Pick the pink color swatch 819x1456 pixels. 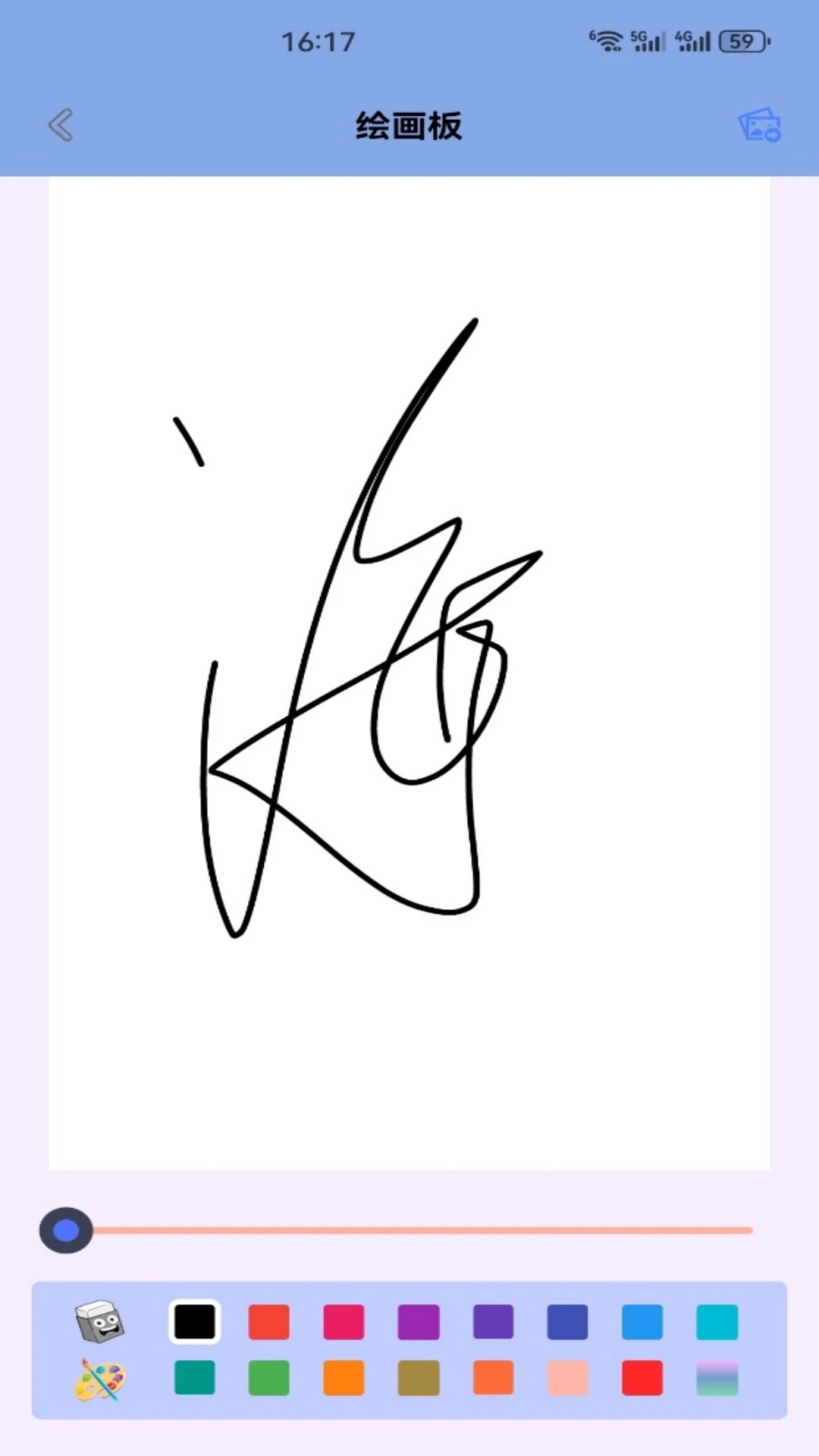(x=344, y=1322)
